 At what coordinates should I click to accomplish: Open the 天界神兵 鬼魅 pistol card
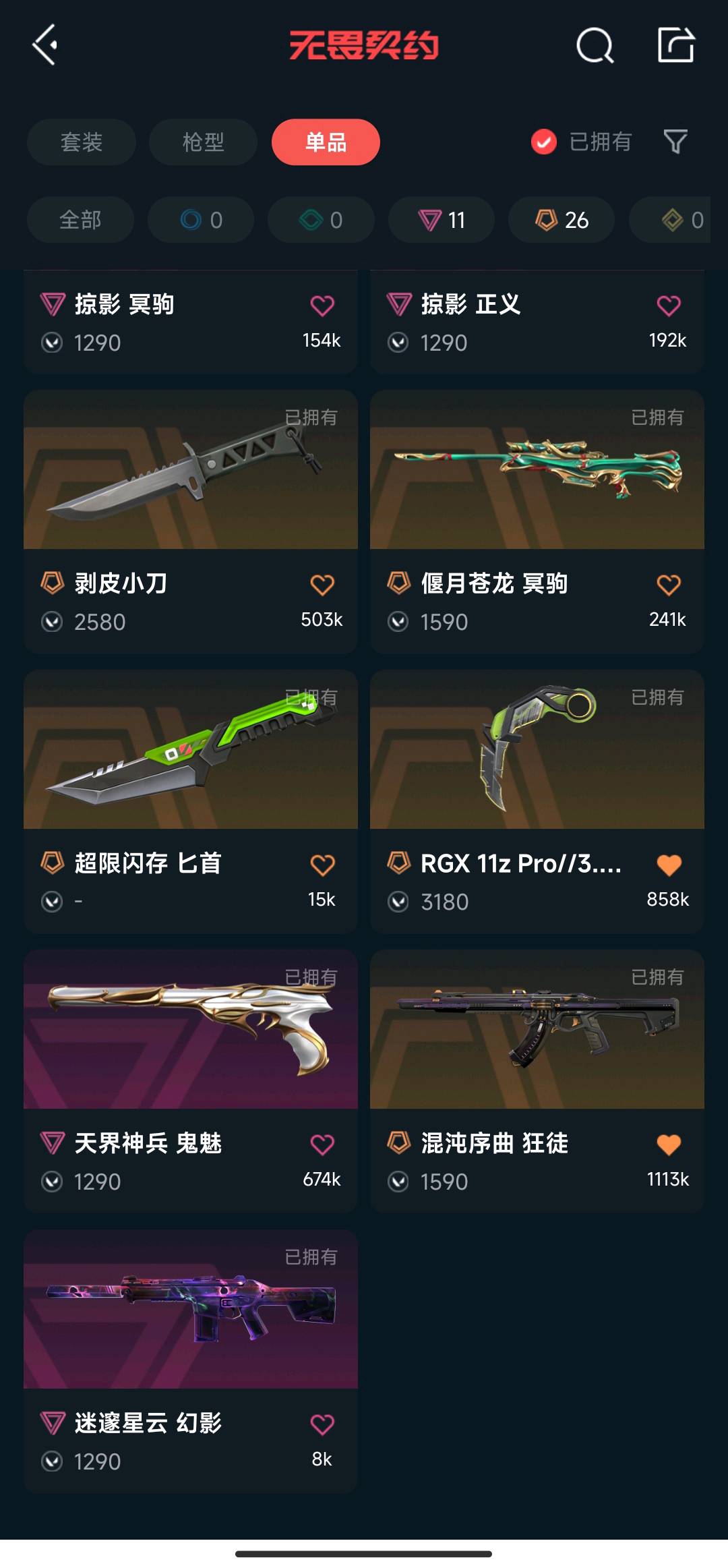click(191, 1081)
